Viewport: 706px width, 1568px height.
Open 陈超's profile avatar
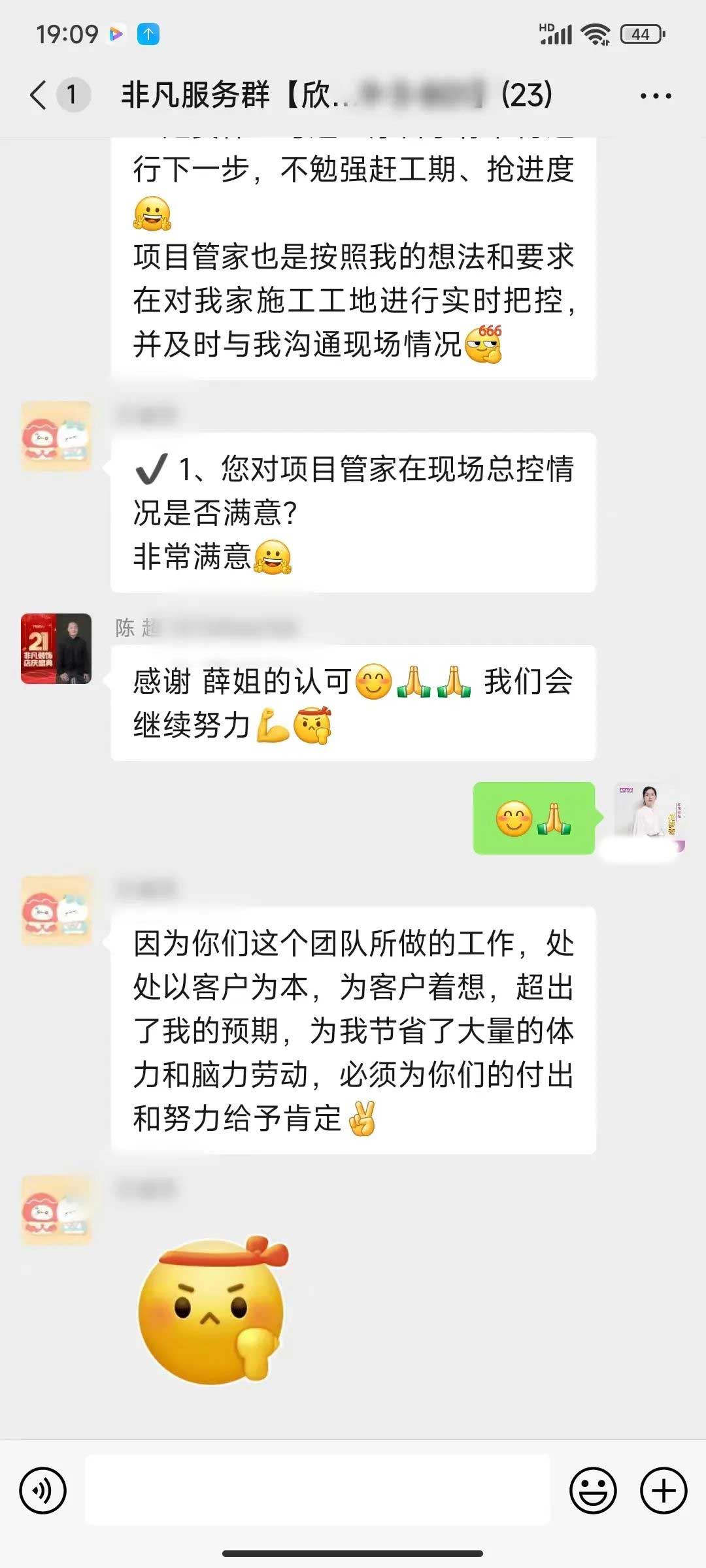coord(56,649)
